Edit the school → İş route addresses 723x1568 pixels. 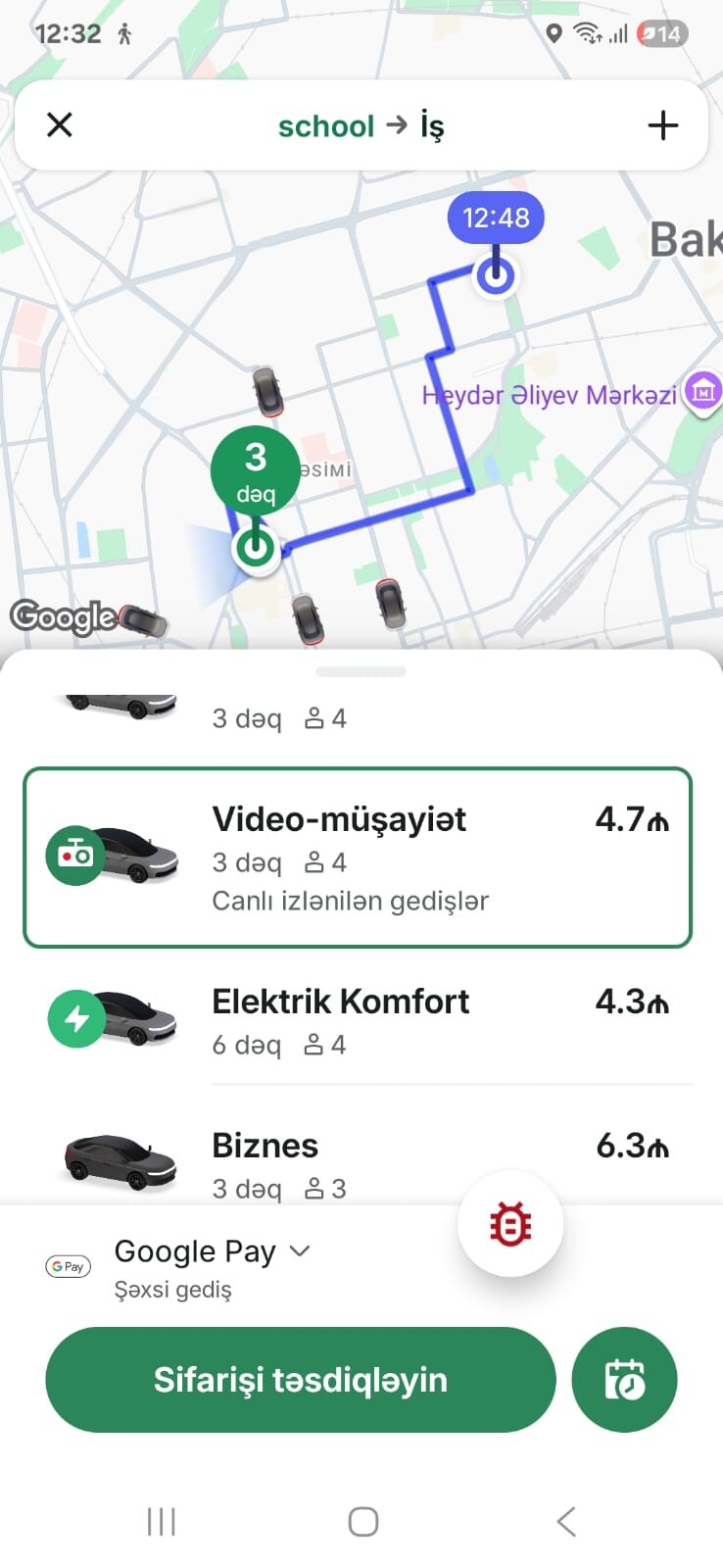click(361, 126)
